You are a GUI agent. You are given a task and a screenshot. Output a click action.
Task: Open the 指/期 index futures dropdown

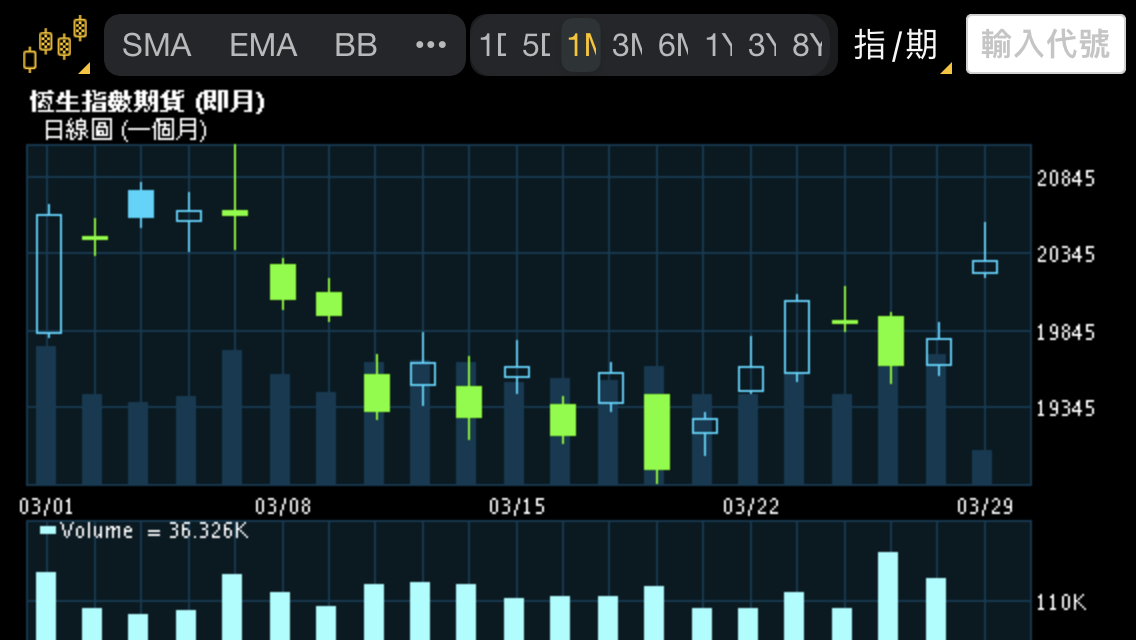pos(898,45)
